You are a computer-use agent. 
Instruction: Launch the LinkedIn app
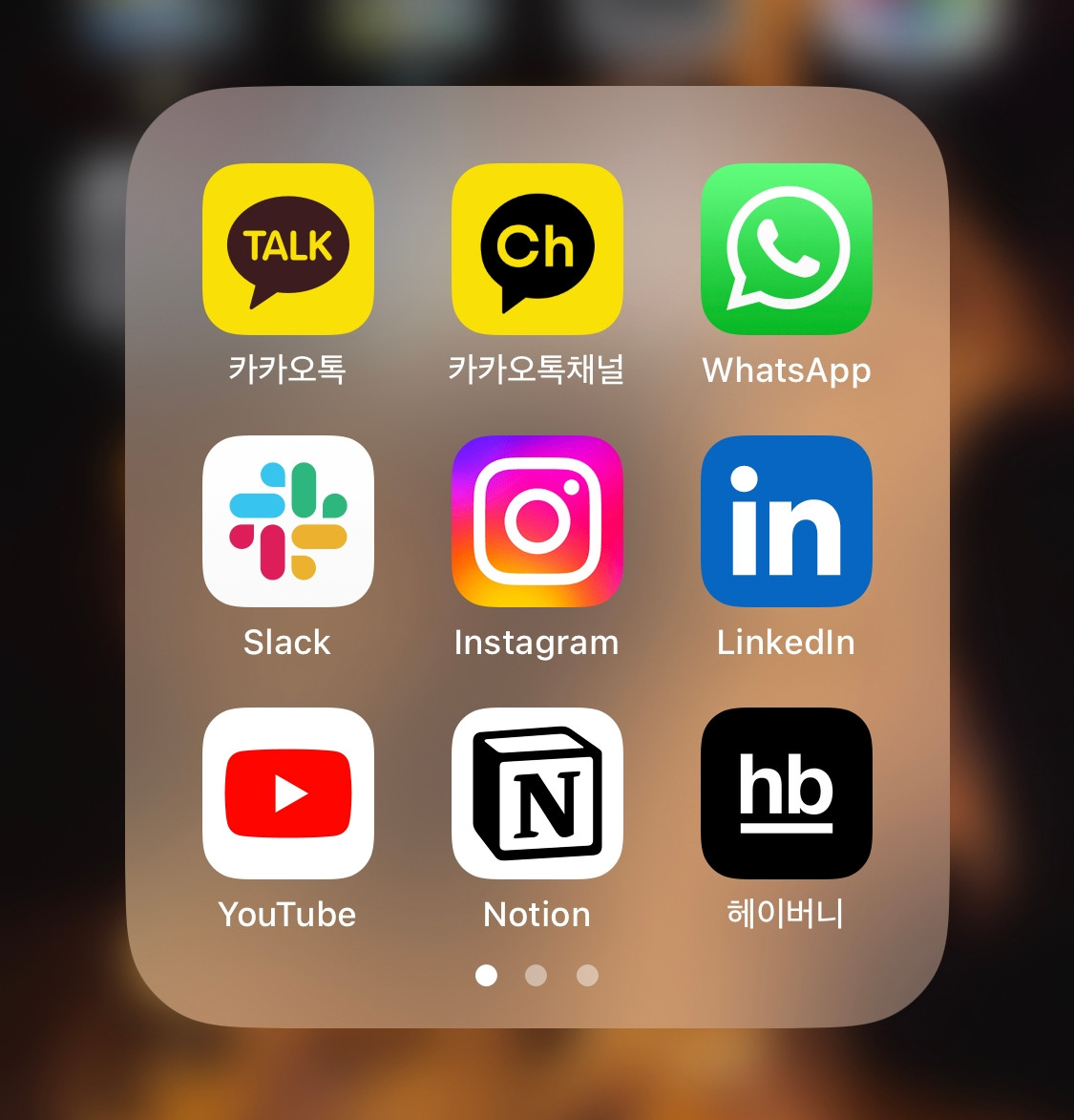click(x=787, y=520)
